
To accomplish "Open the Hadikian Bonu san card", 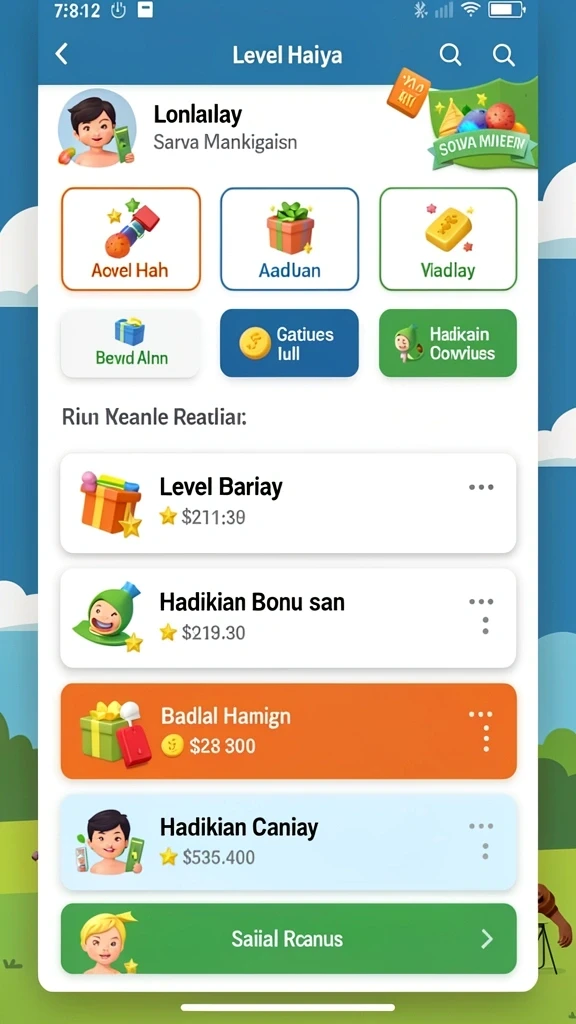I will point(288,618).
